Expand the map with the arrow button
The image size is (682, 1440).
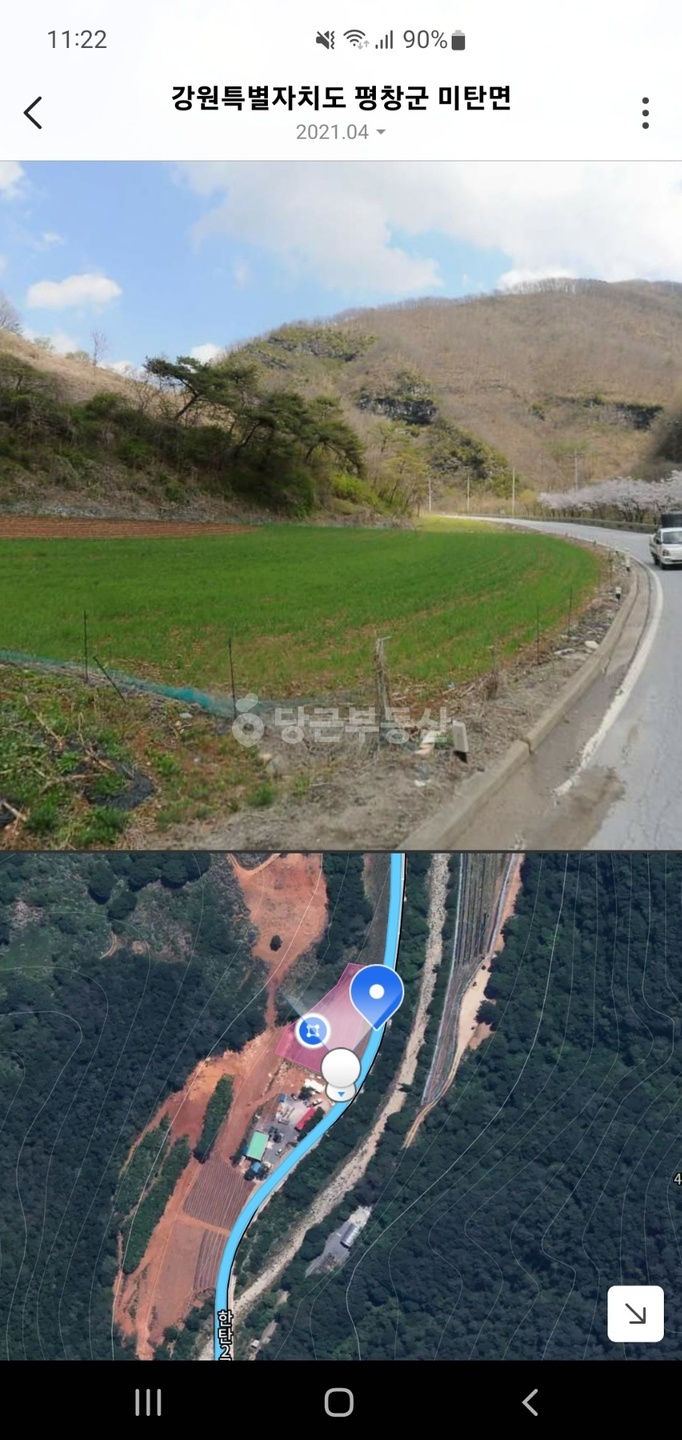[635, 1313]
